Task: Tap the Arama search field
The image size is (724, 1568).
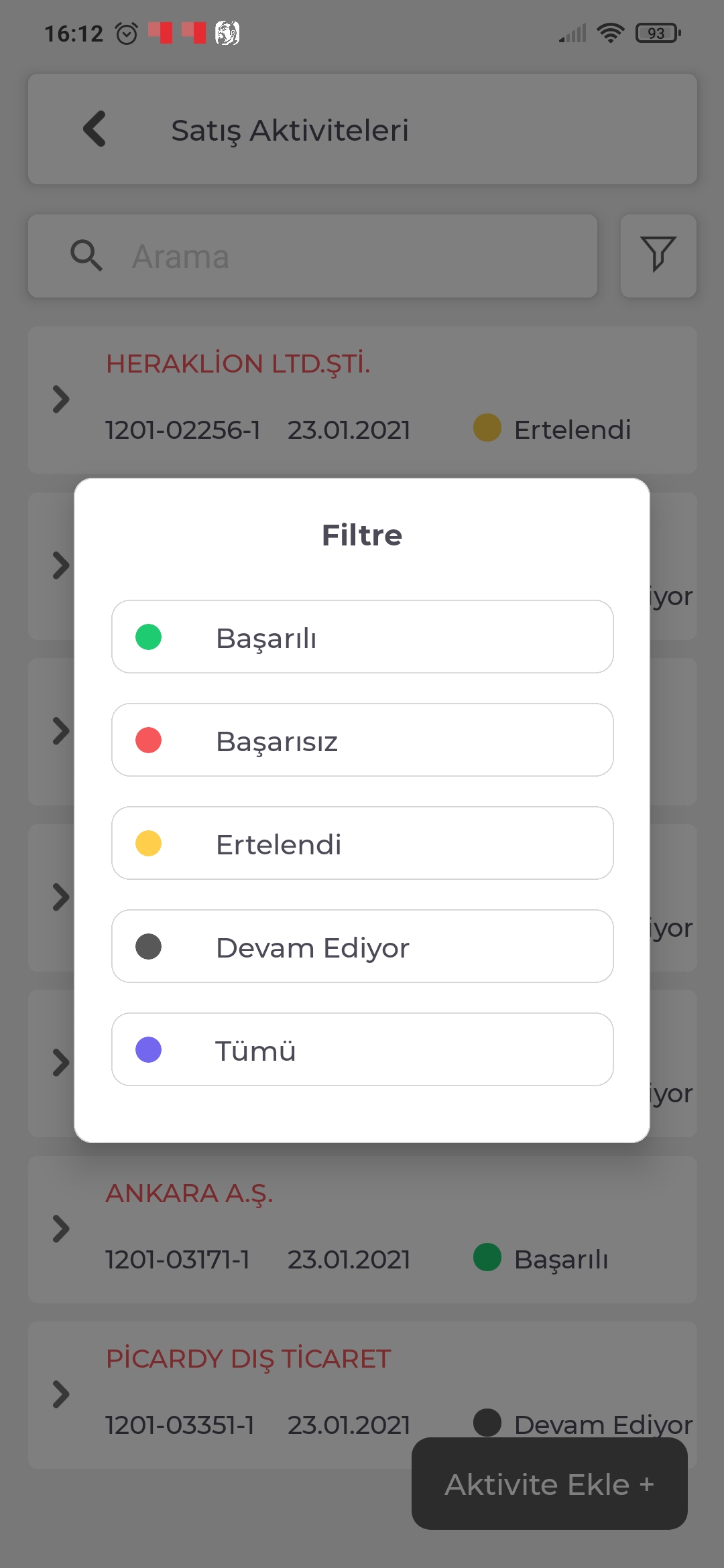Action: tap(312, 256)
